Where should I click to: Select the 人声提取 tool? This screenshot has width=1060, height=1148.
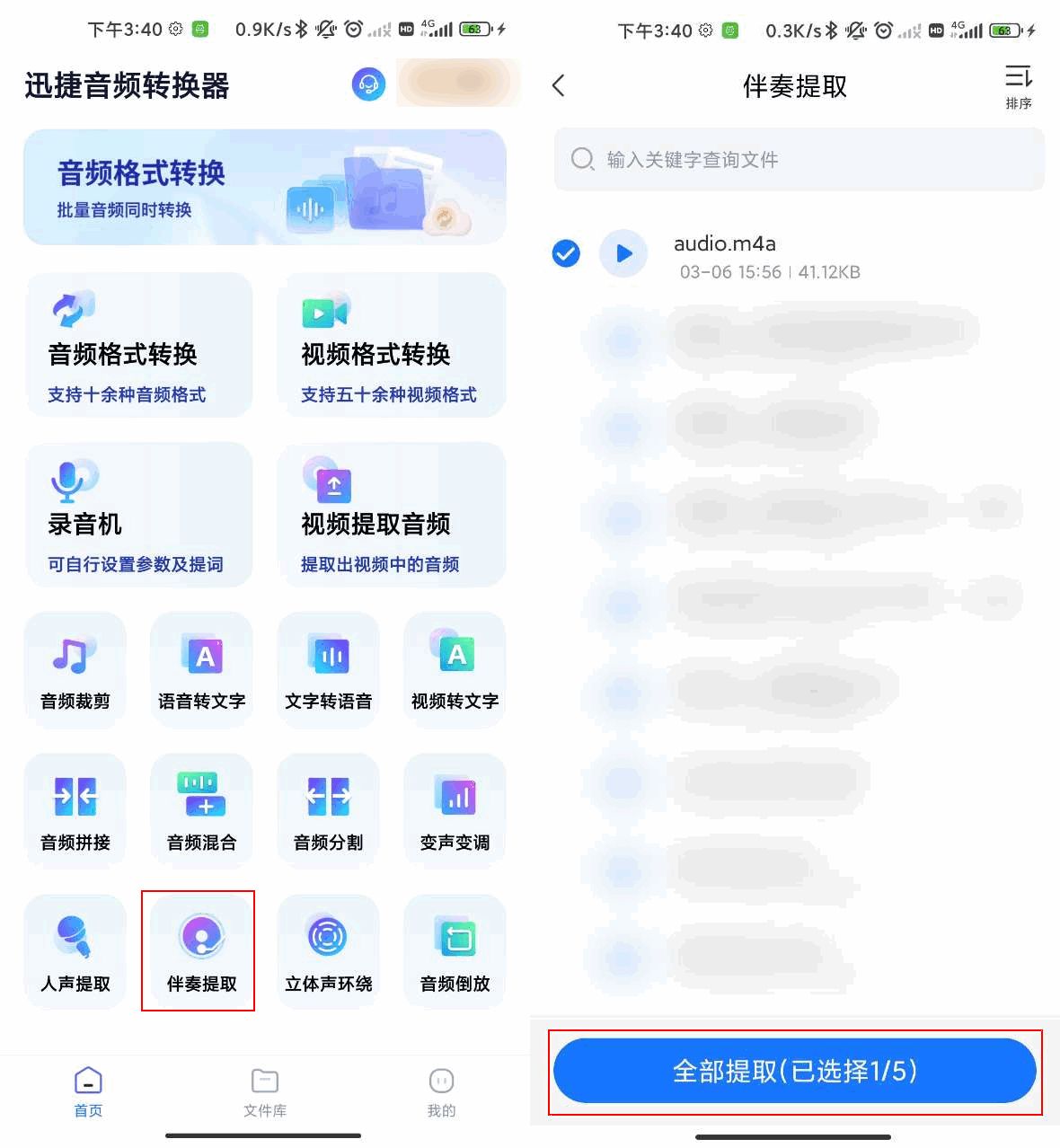[x=75, y=952]
